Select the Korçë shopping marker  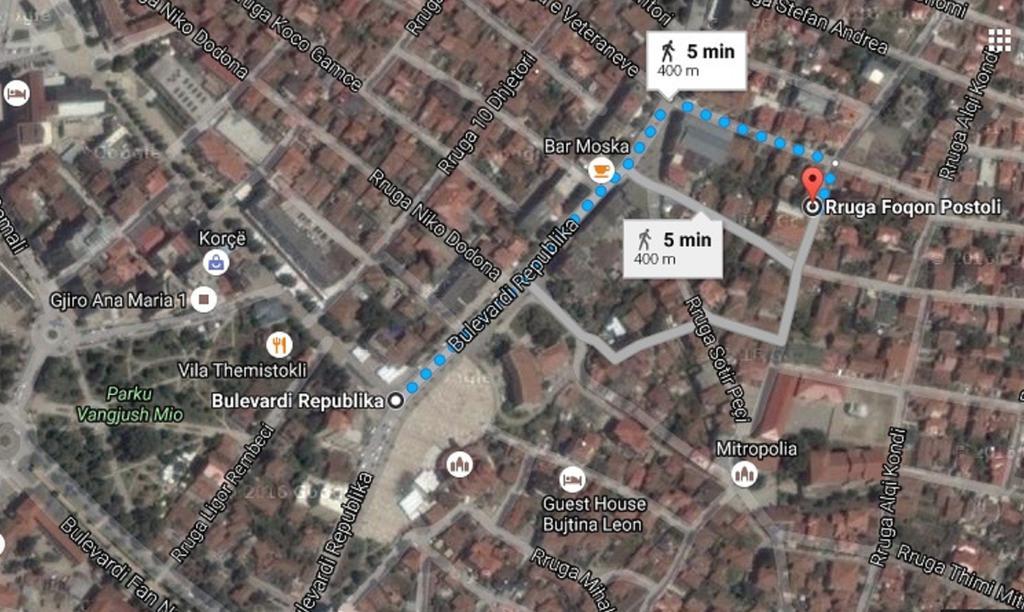(x=215, y=264)
